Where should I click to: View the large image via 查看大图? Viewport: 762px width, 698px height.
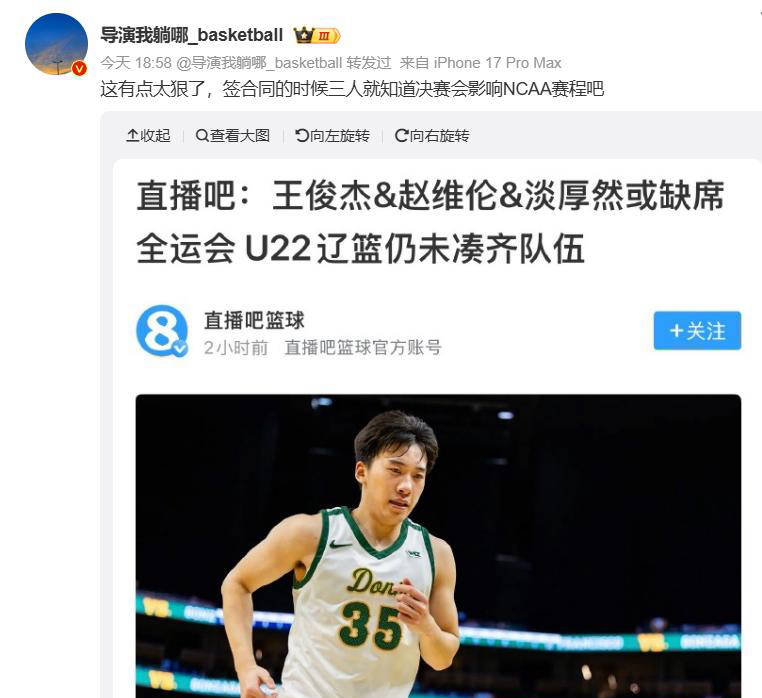[233, 135]
